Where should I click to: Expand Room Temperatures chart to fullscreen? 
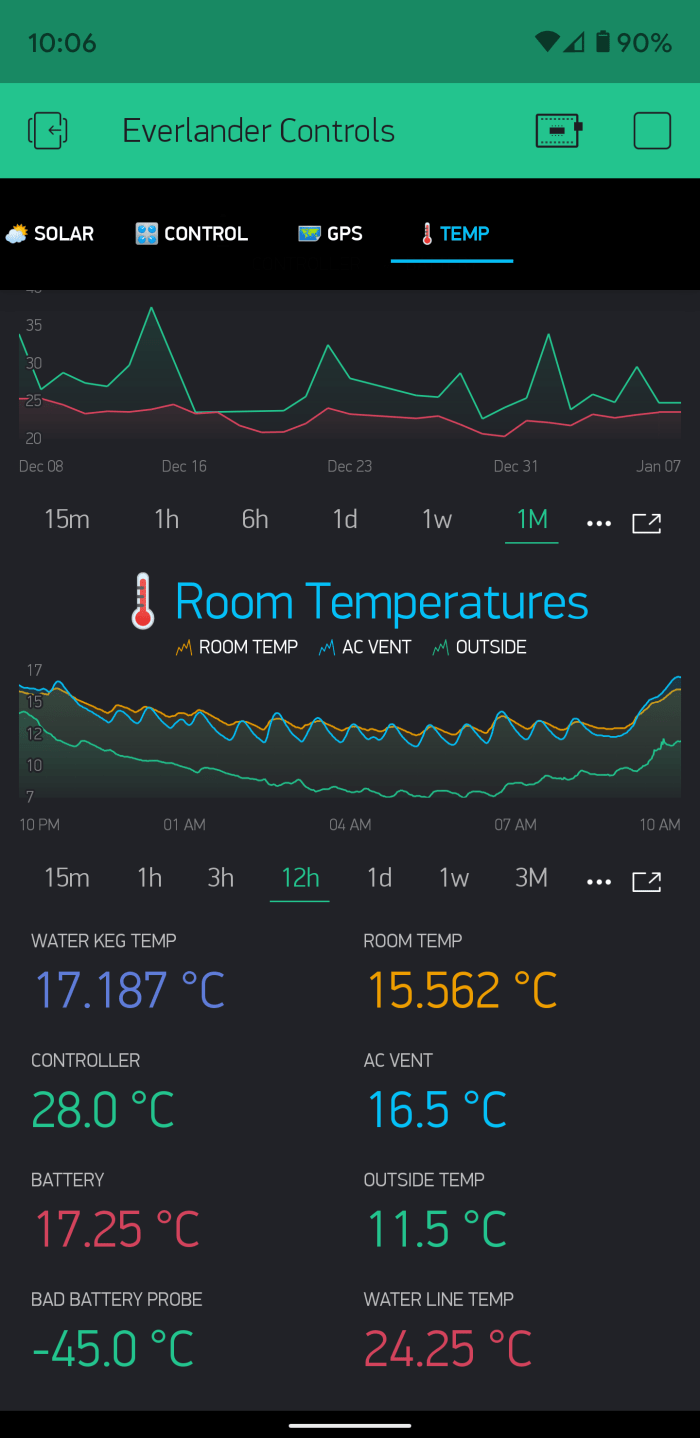point(647,882)
